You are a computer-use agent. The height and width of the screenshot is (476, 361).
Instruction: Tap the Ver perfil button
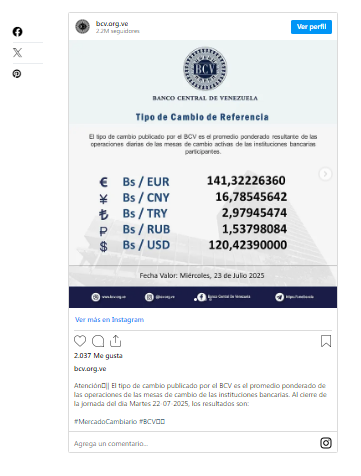(311, 27)
